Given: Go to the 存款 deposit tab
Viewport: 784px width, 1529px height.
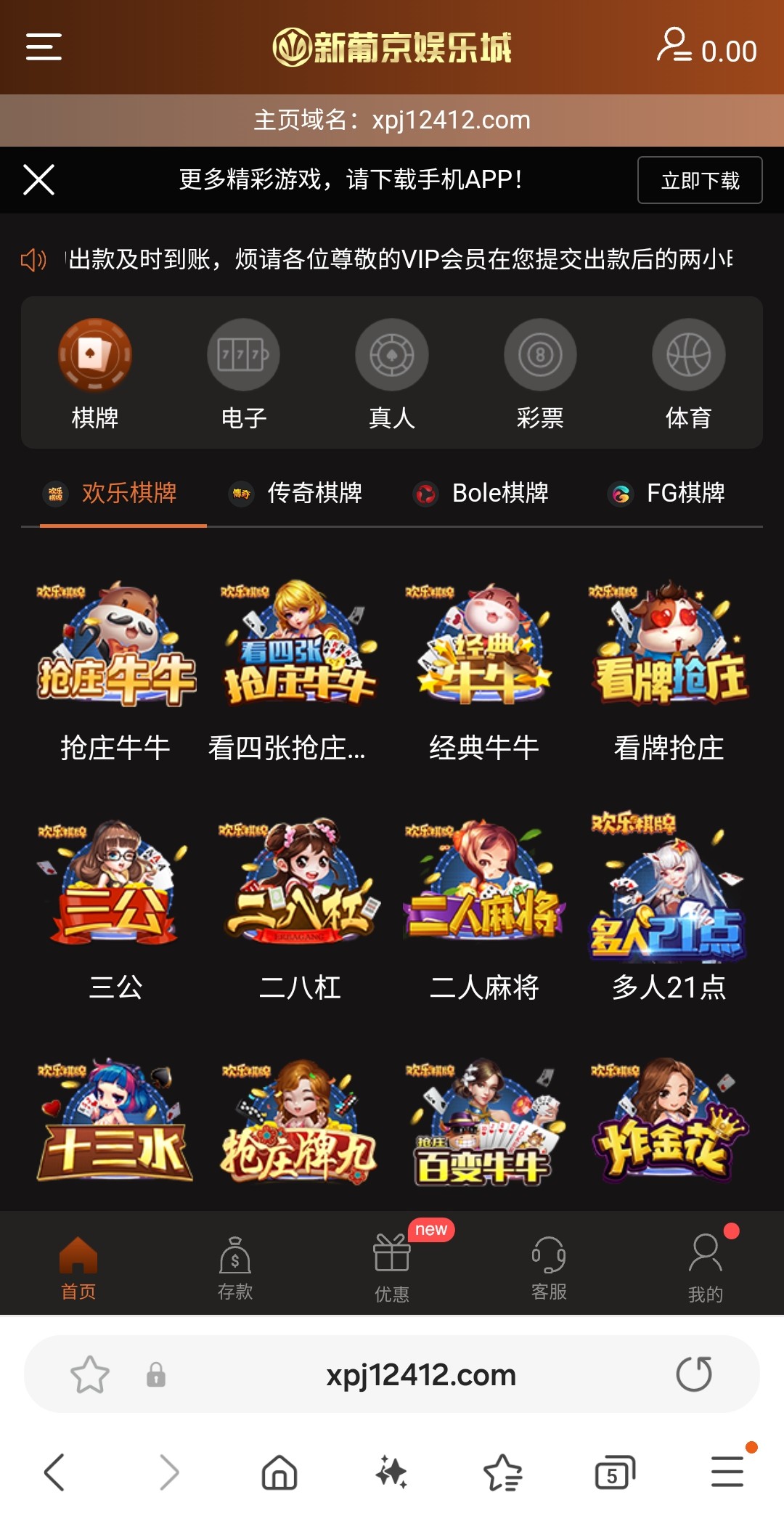Looking at the screenshot, I should point(235,1268).
